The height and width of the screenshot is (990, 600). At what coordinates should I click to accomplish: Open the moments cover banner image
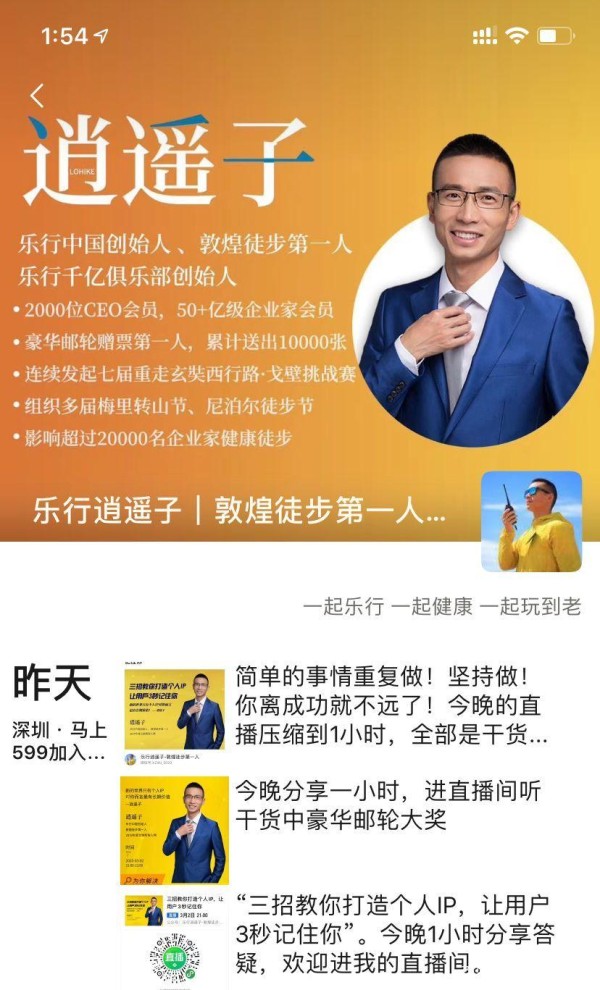[x=300, y=270]
